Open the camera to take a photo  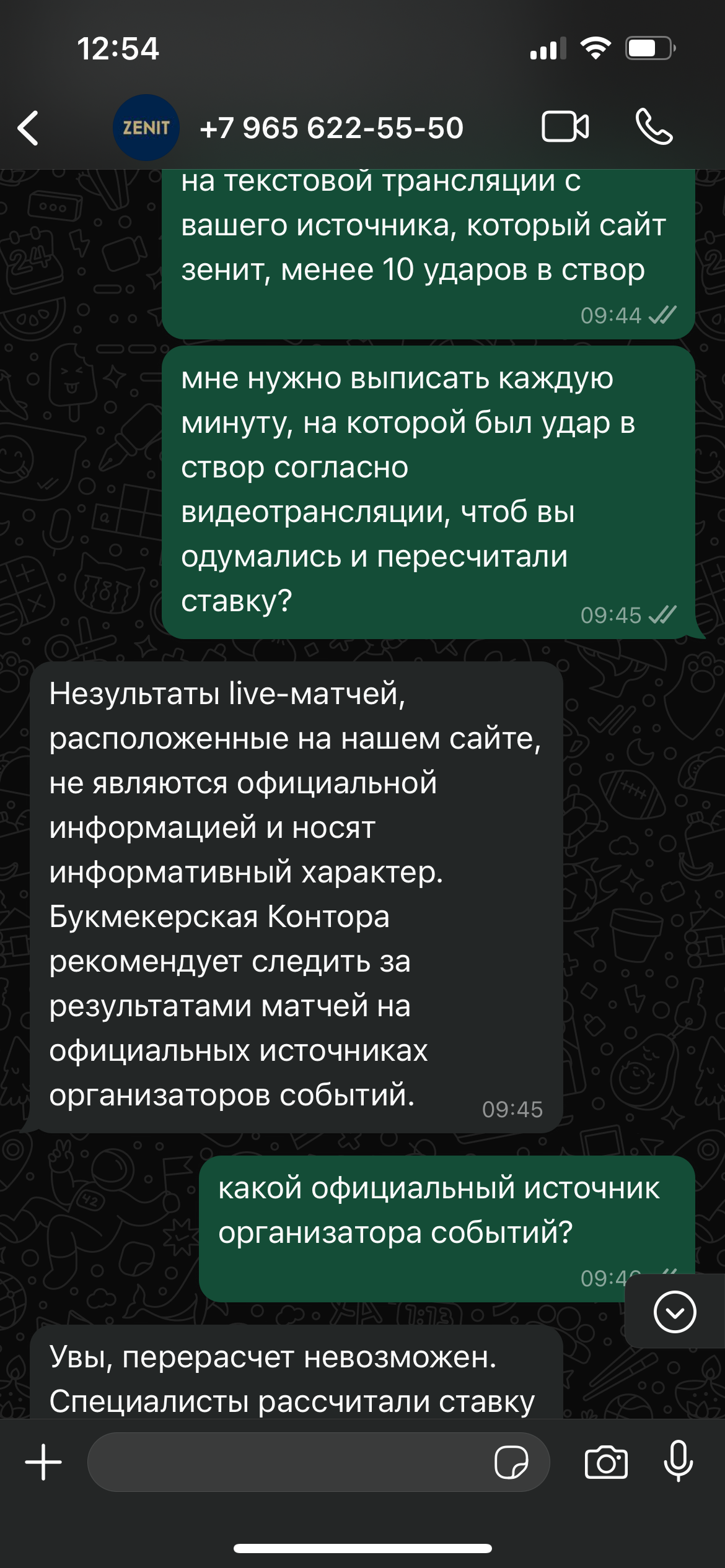pos(605,1462)
